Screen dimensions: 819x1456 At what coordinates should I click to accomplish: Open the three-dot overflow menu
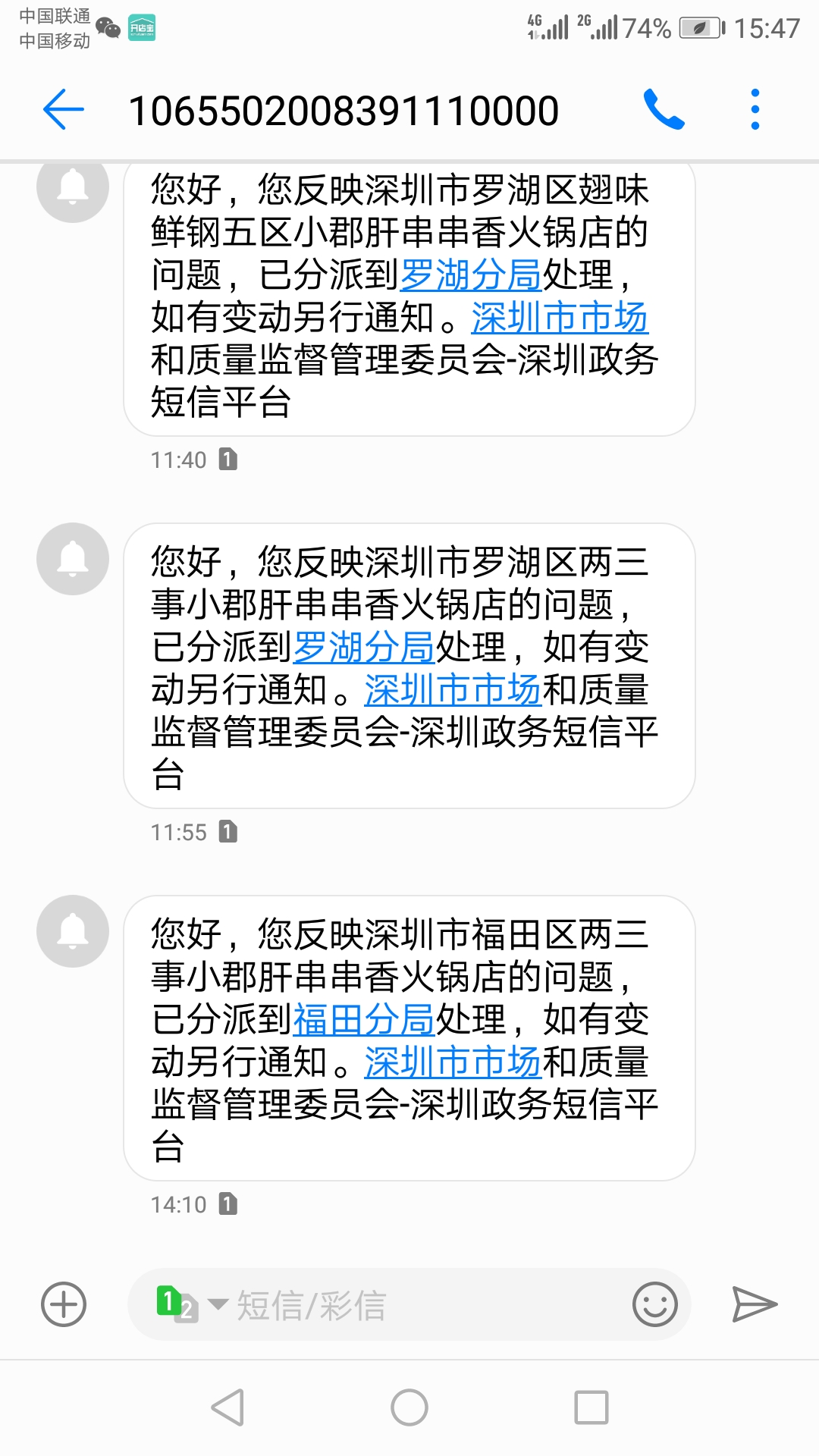pos(753,109)
